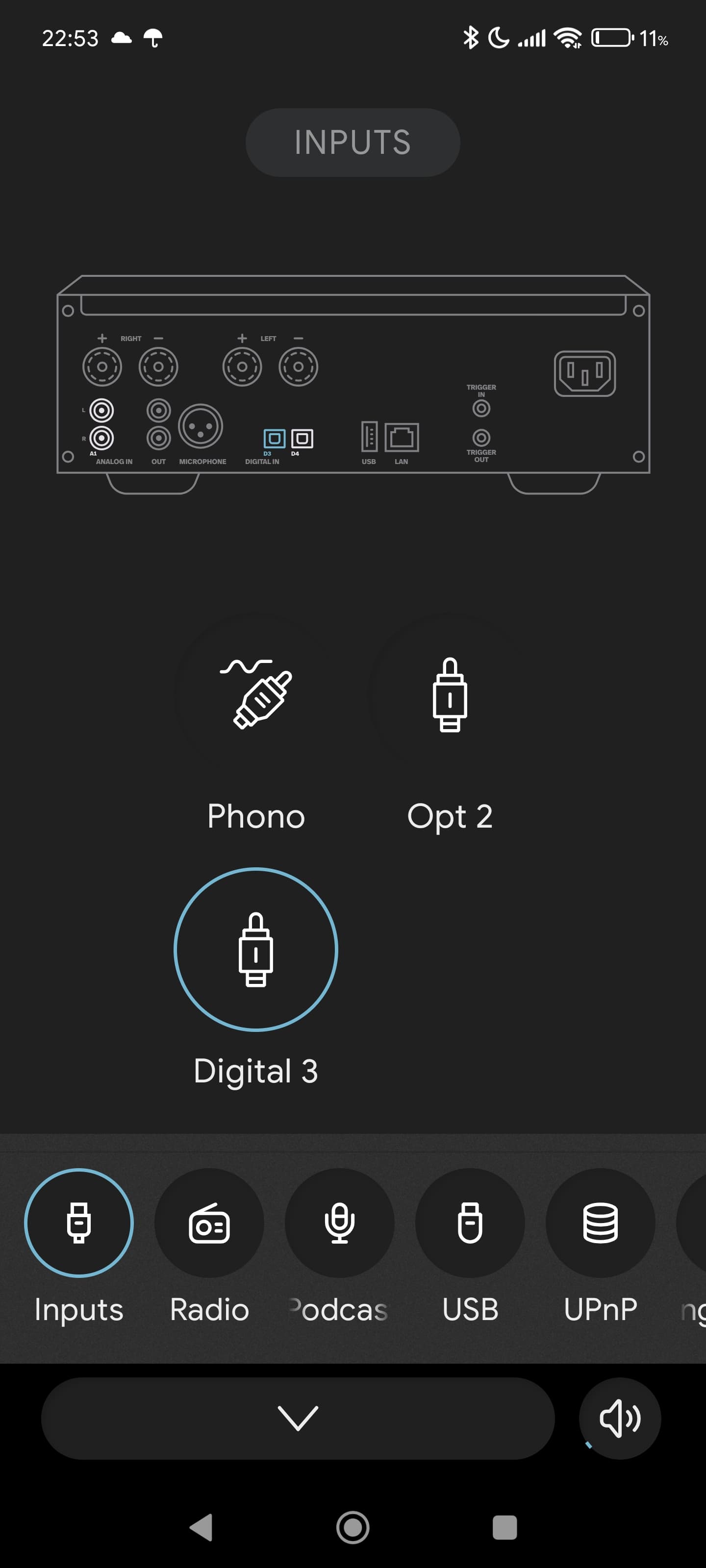Select the Digital 3 input
706x1568 pixels.
(x=256, y=949)
